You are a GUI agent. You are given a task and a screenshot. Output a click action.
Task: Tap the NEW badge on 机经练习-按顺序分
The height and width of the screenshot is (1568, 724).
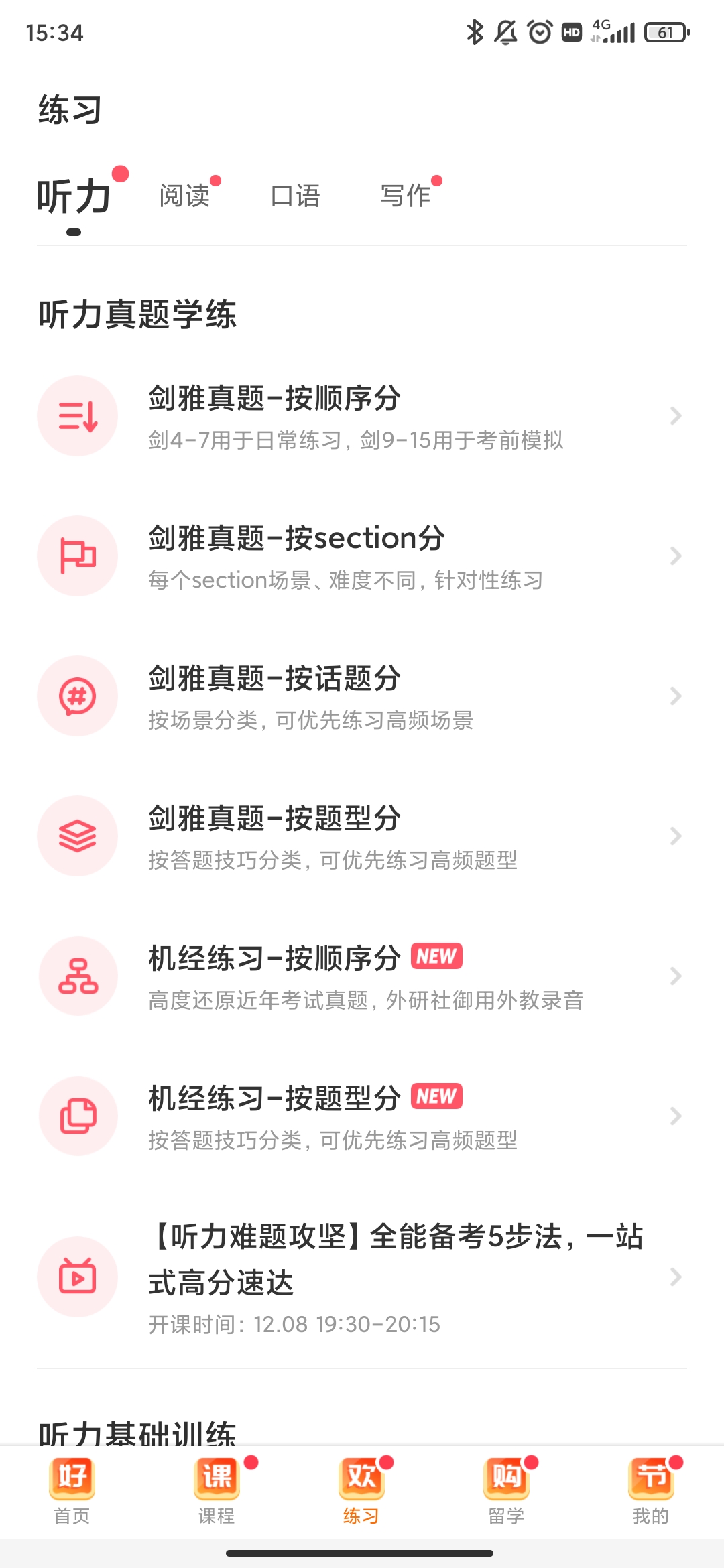pyautogui.click(x=436, y=956)
